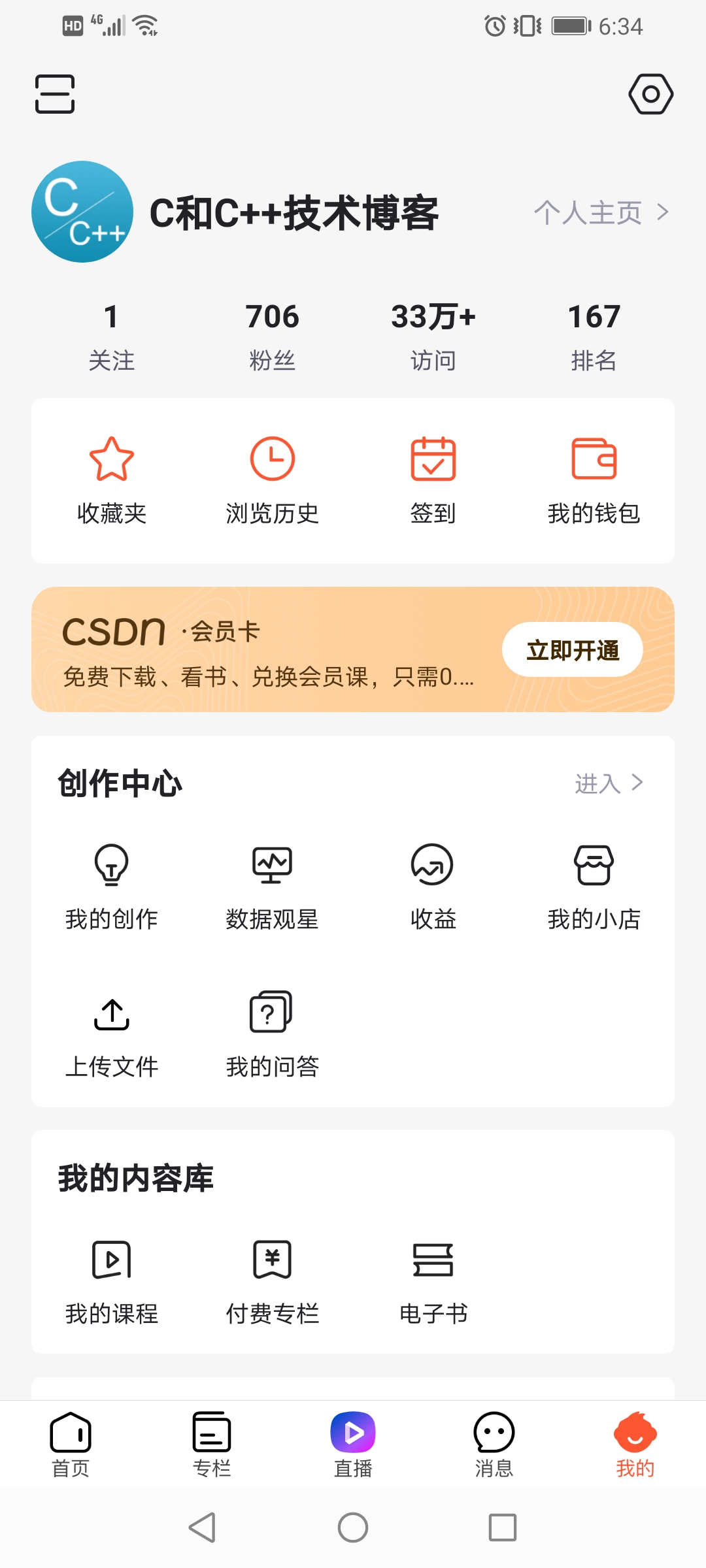Go to 个人主页 personal homepage
Screen dimensions: 706x1568
click(601, 212)
